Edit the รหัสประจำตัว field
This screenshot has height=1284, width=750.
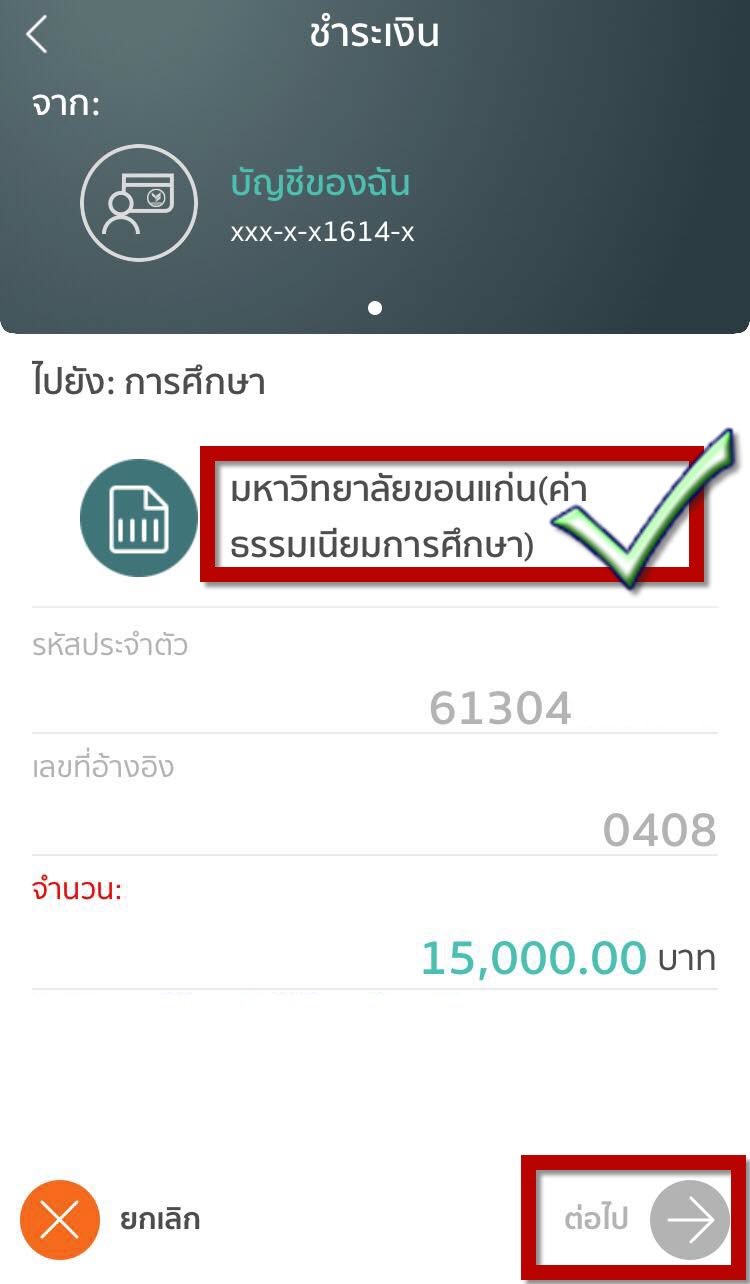[x=500, y=708]
